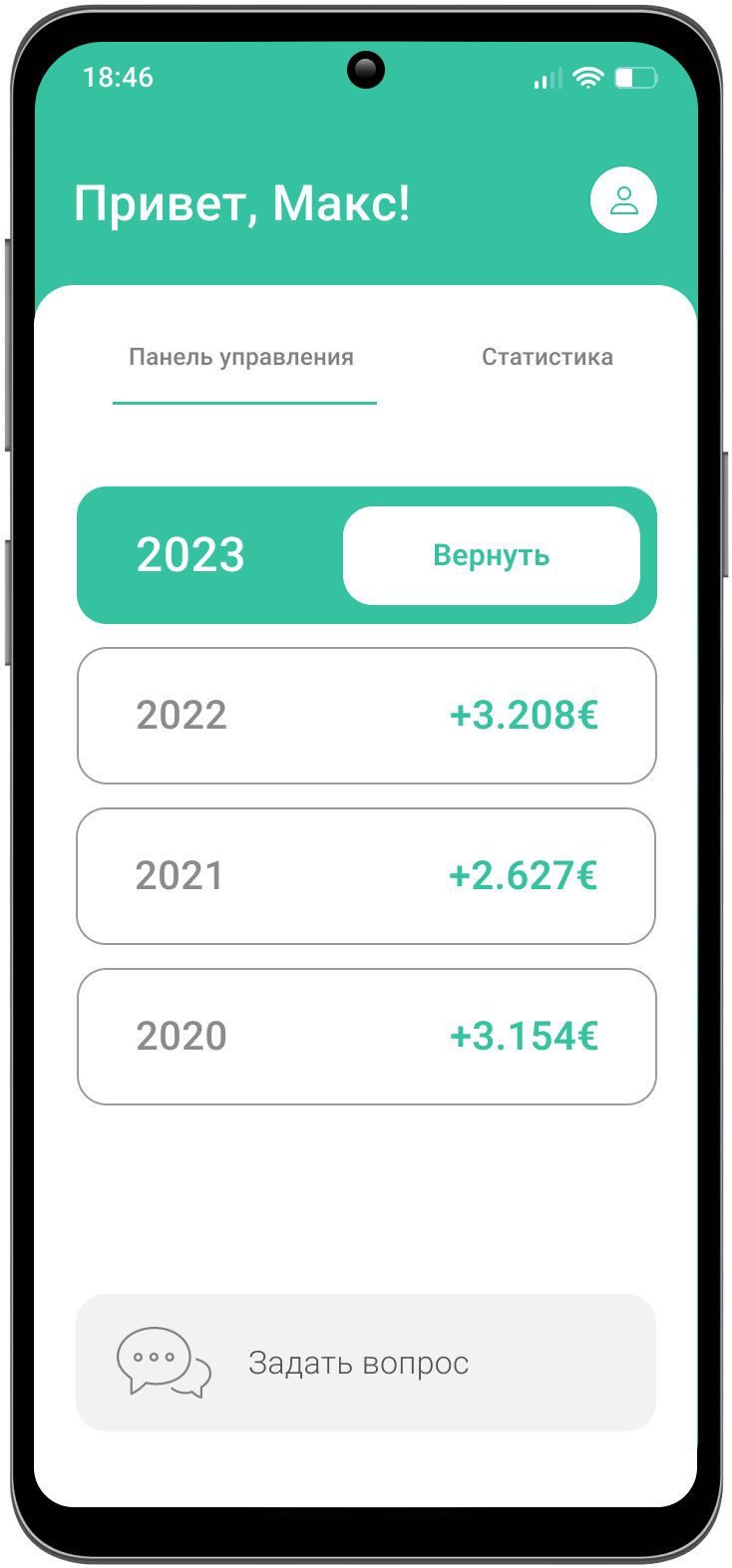Viewport: 732px width, 1568px height.
Task: Tap the Вернуть button for 2023
Action: pos(491,555)
